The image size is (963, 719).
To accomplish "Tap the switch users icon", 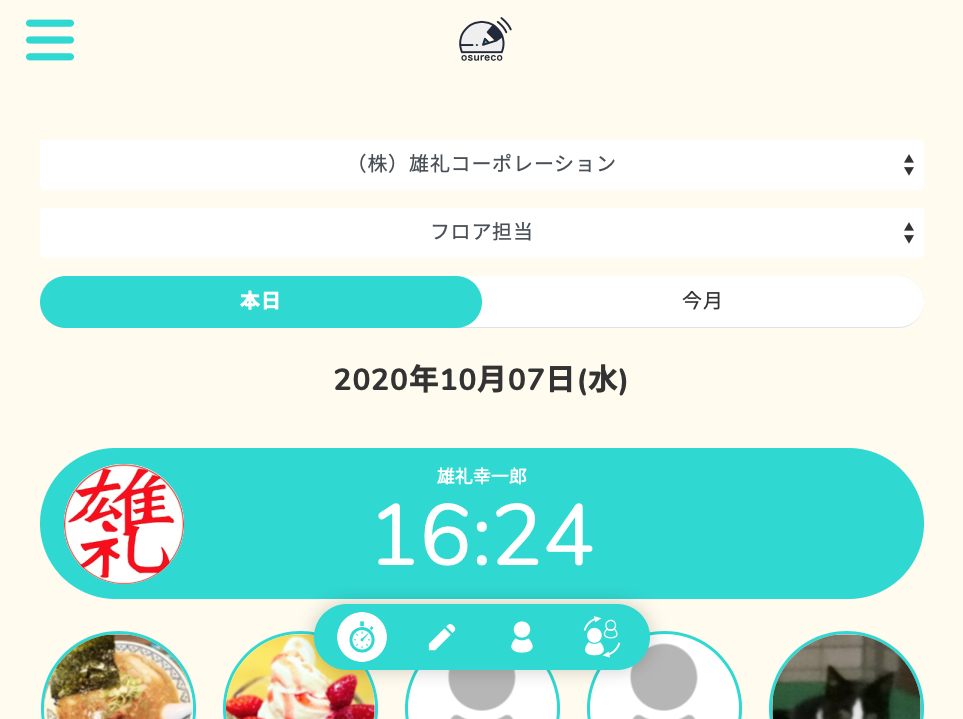I will pos(601,637).
